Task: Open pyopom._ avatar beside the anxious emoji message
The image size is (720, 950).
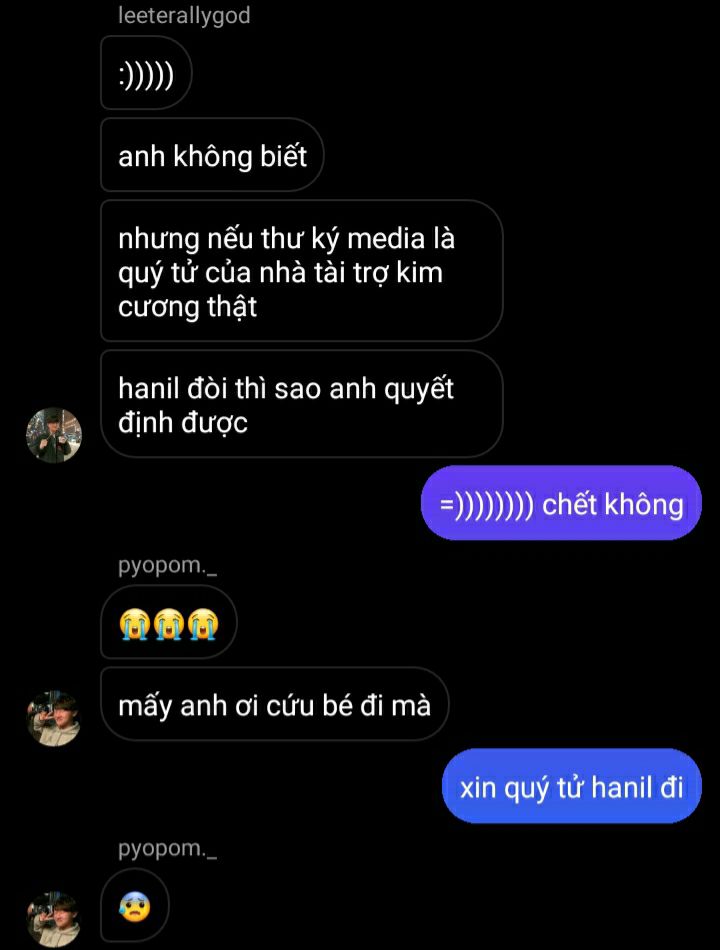Action: [x=54, y=917]
